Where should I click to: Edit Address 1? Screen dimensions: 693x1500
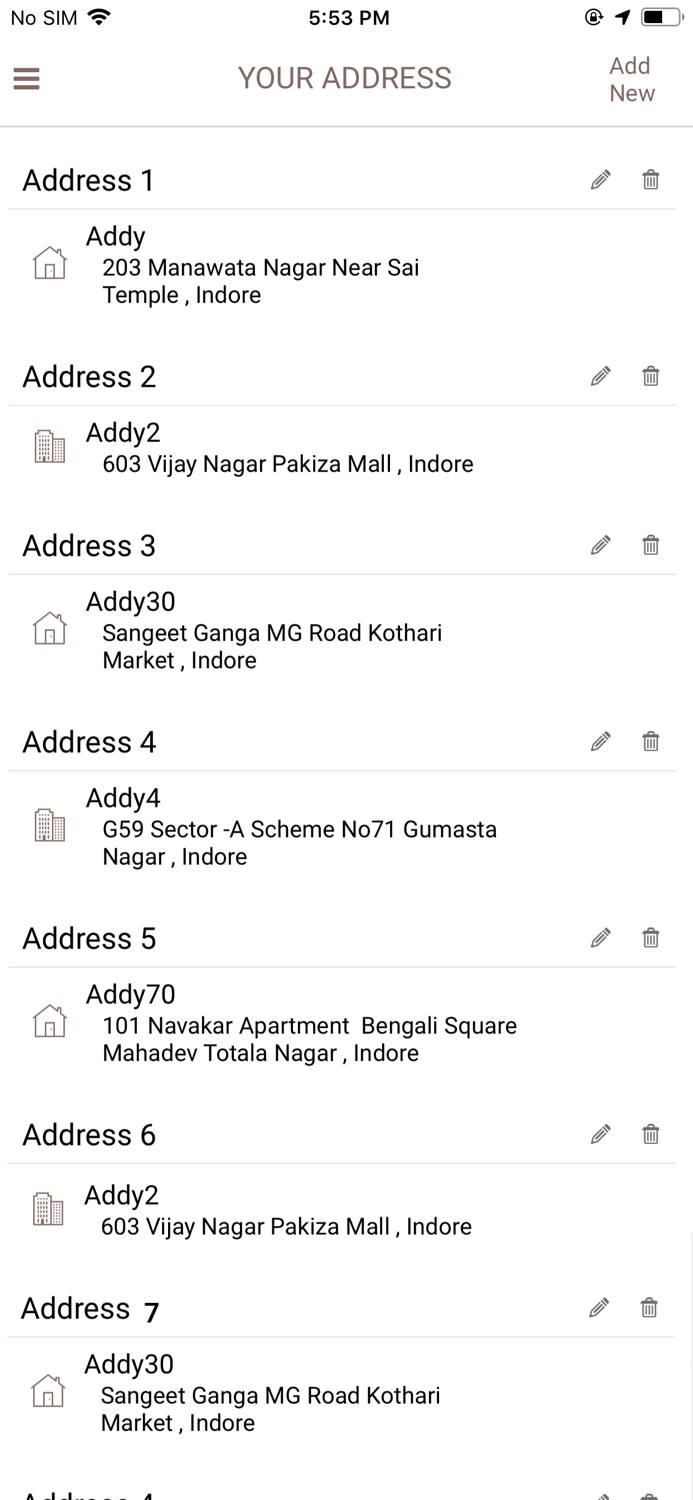[x=600, y=180]
